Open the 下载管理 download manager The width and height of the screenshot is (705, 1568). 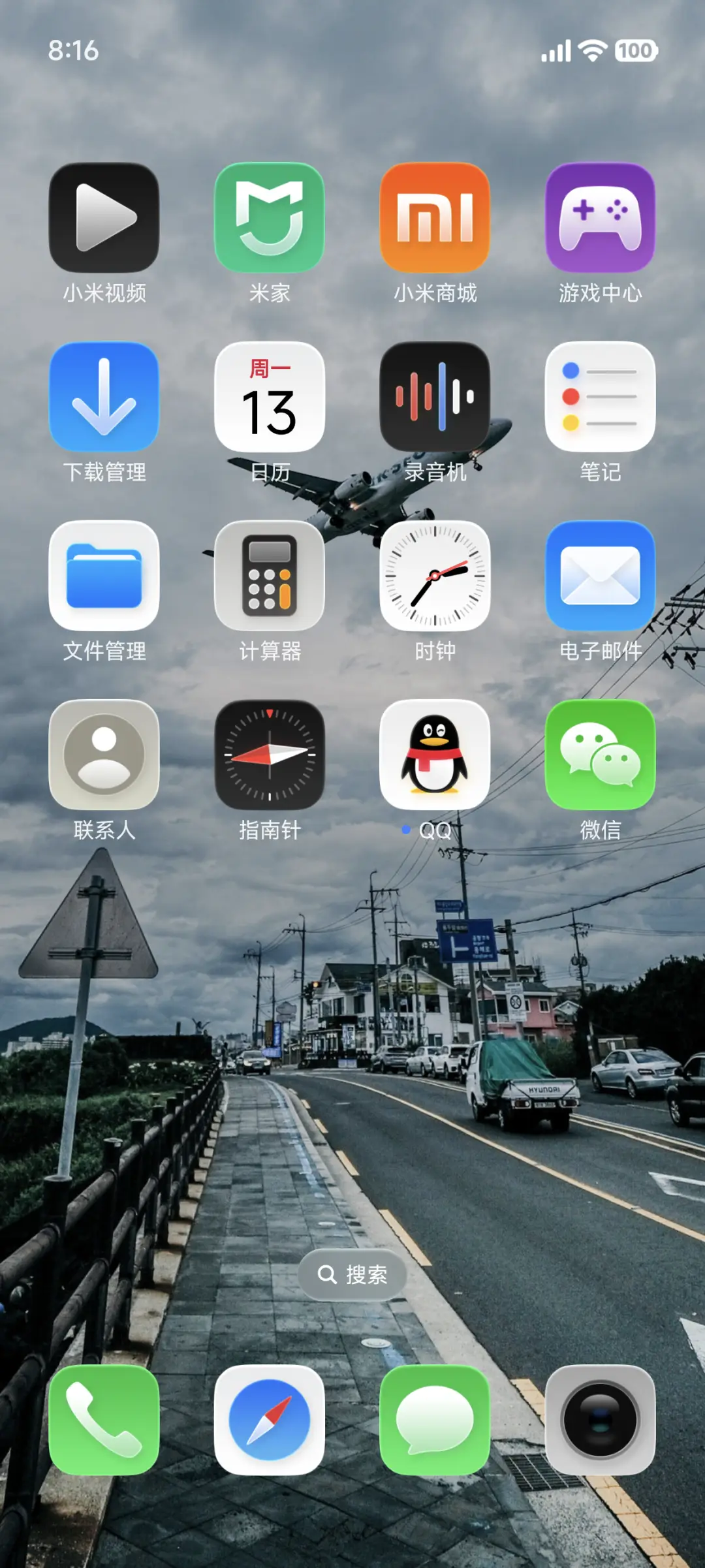tap(104, 398)
